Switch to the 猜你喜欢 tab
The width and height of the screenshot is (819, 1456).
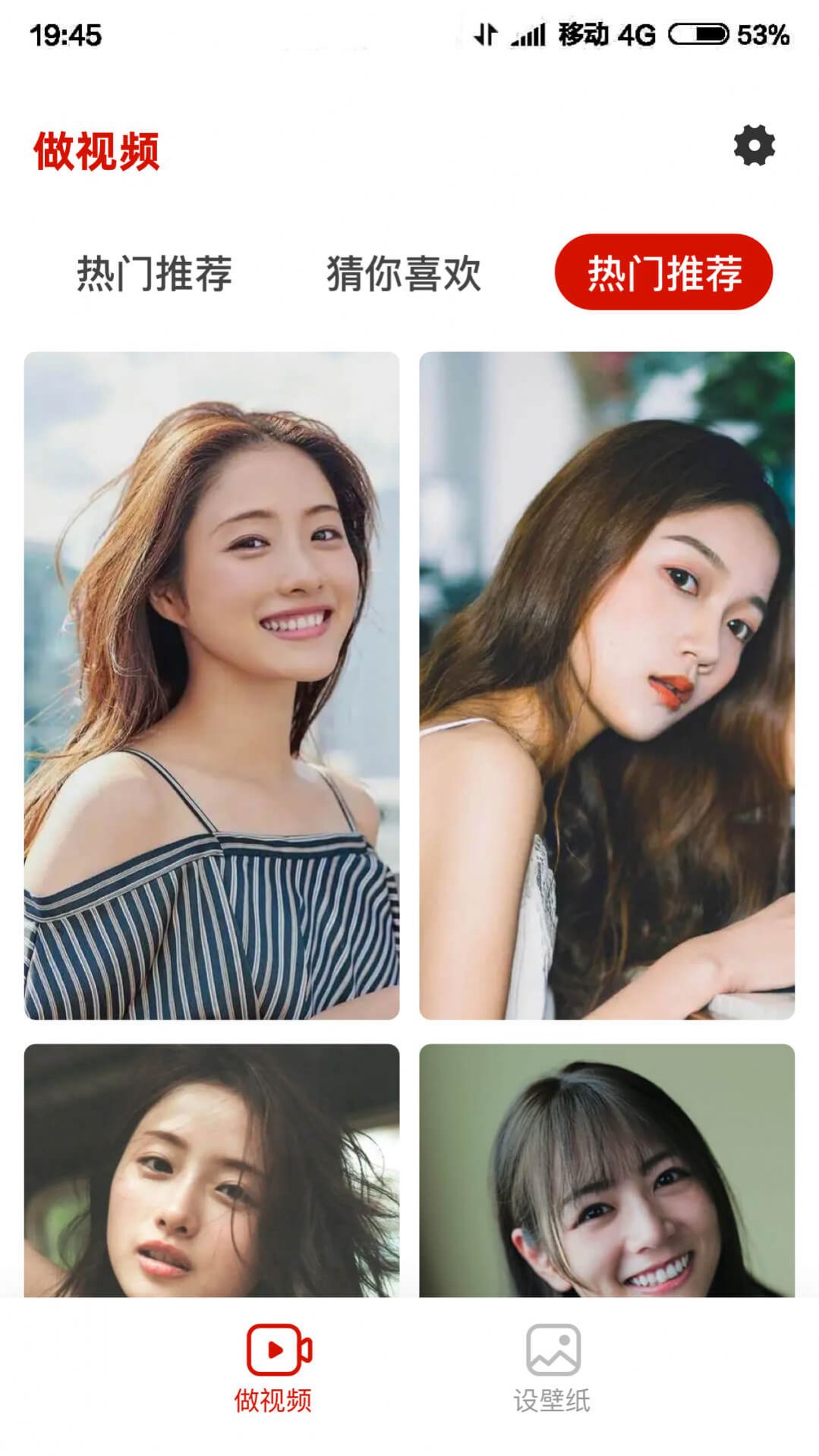404,273
